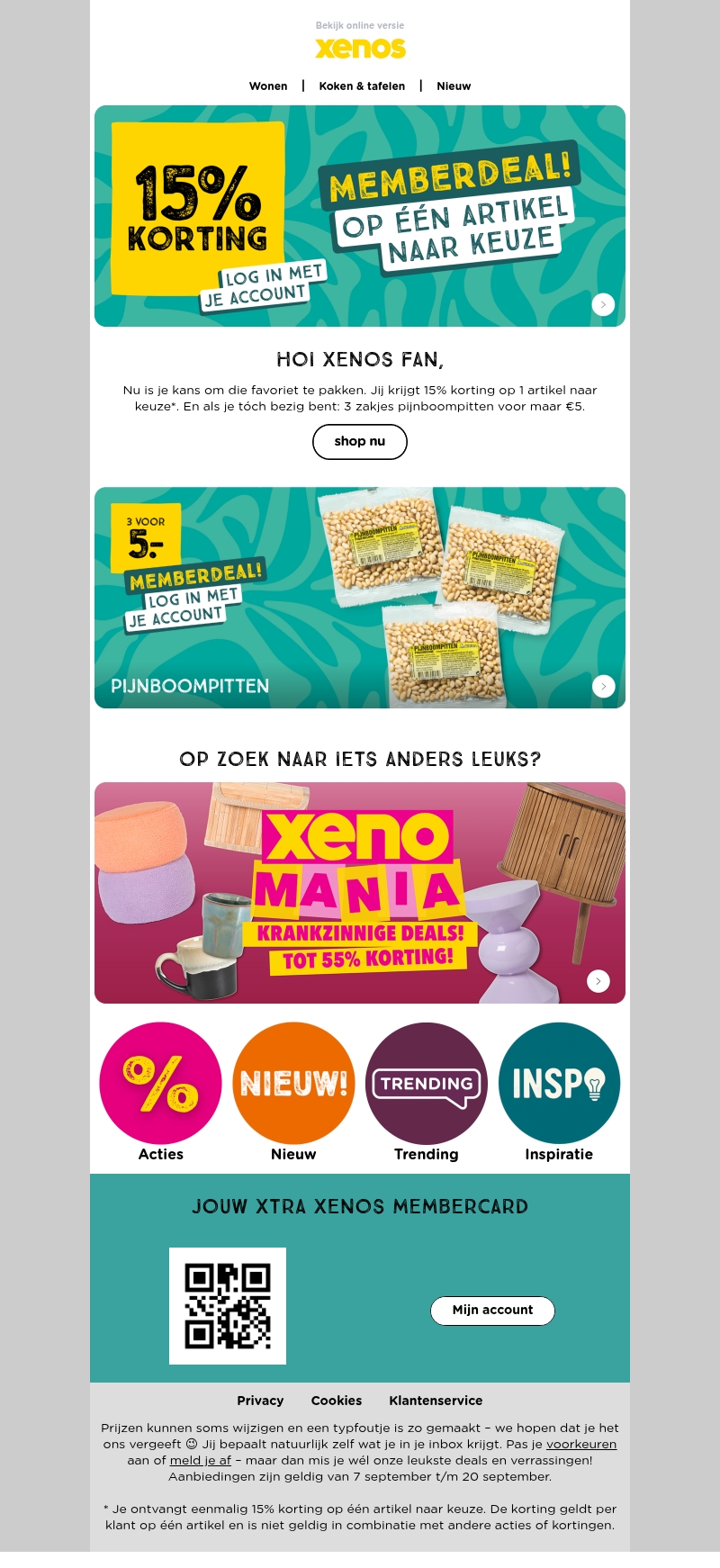Visit the Nieuw link in the top menu
This screenshot has width=720, height=1568.
click(454, 86)
